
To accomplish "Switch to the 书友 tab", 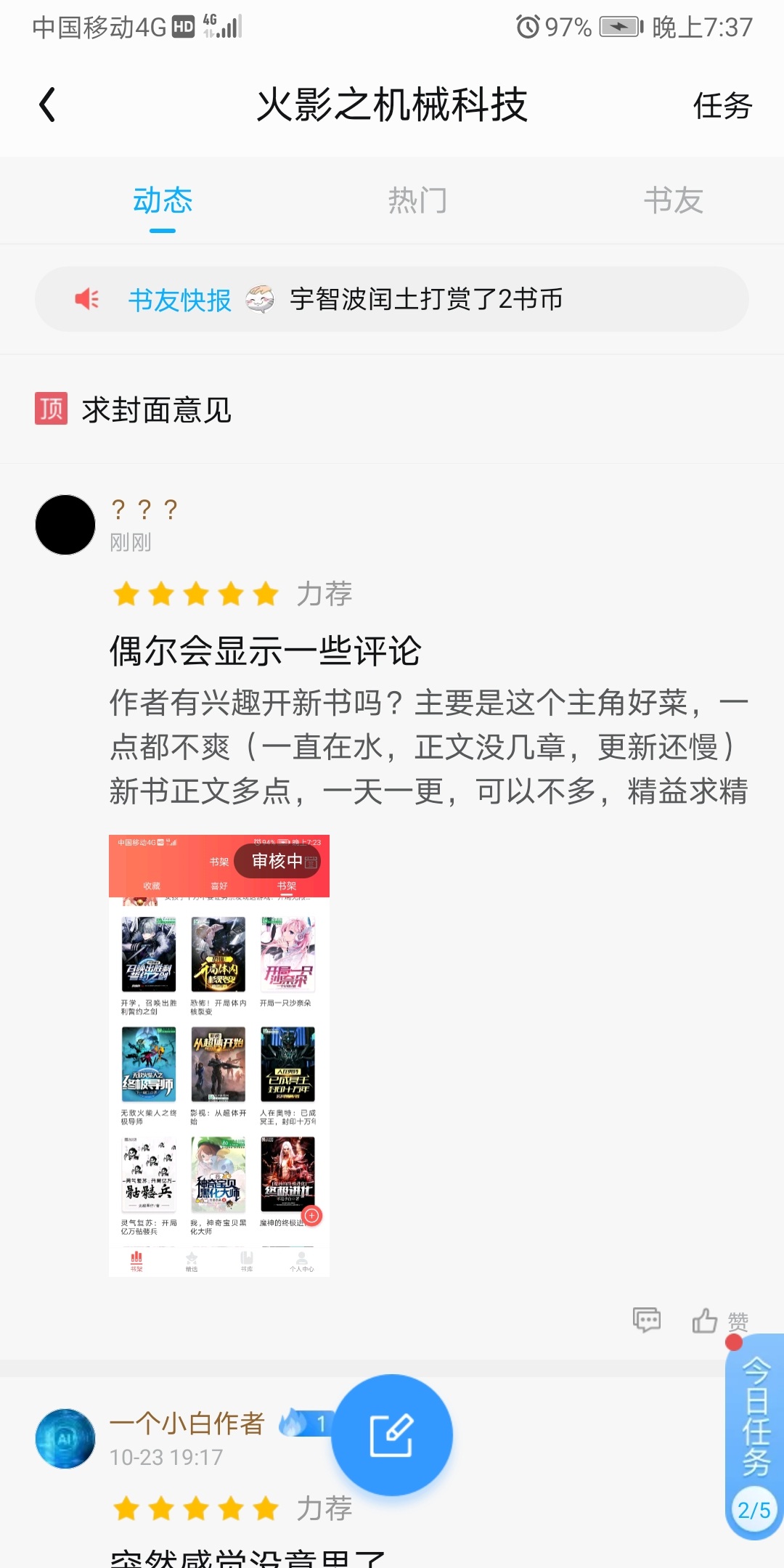I will coord(673,200).
